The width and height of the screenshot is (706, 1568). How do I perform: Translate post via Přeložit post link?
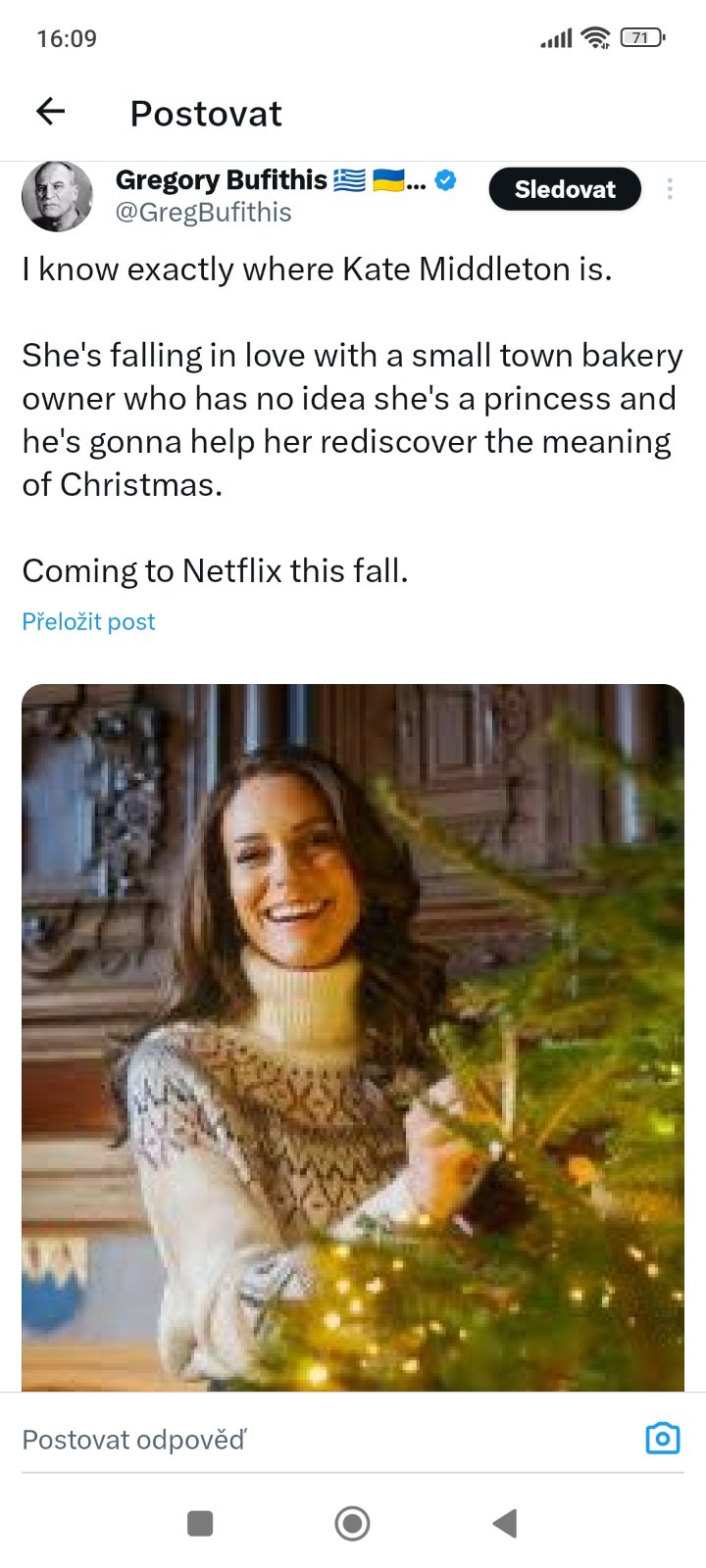88,621
